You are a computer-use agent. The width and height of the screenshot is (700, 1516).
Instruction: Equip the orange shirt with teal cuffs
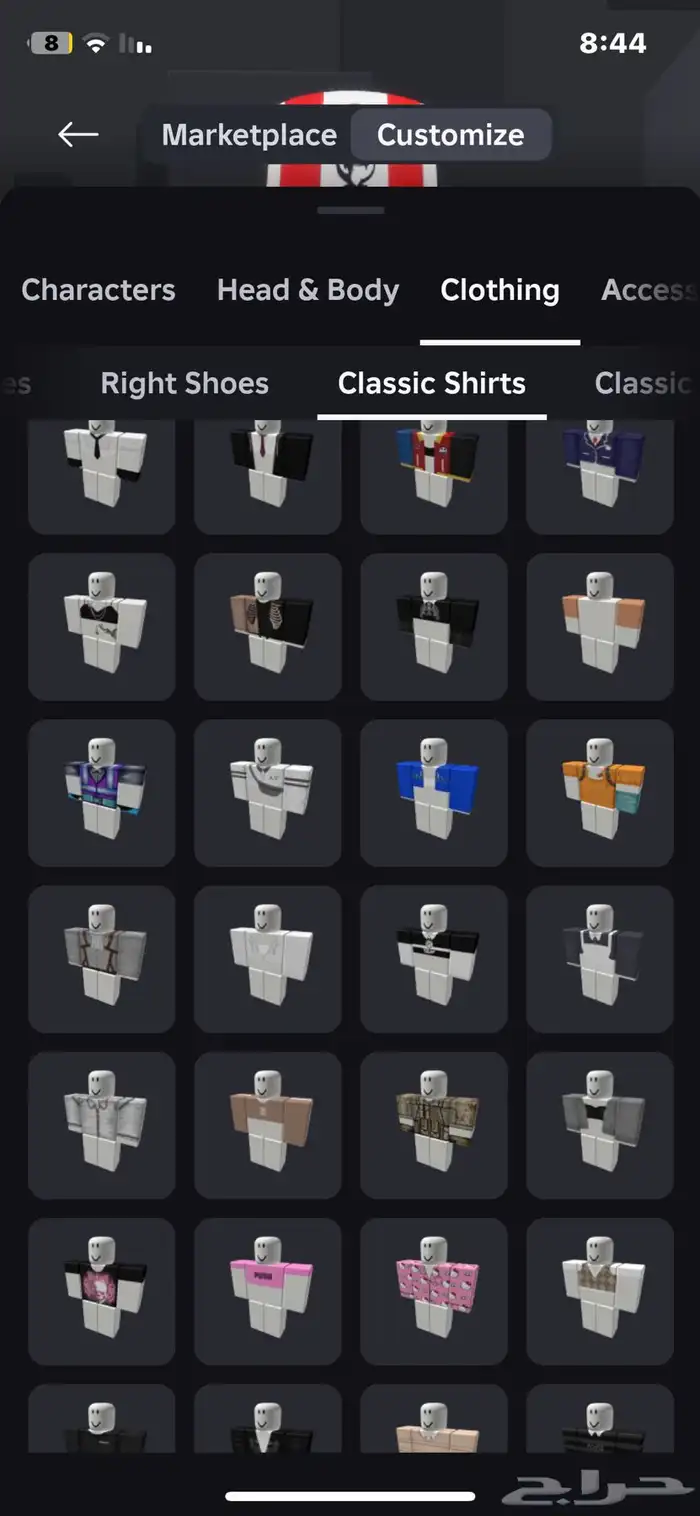tap(599, 792)
